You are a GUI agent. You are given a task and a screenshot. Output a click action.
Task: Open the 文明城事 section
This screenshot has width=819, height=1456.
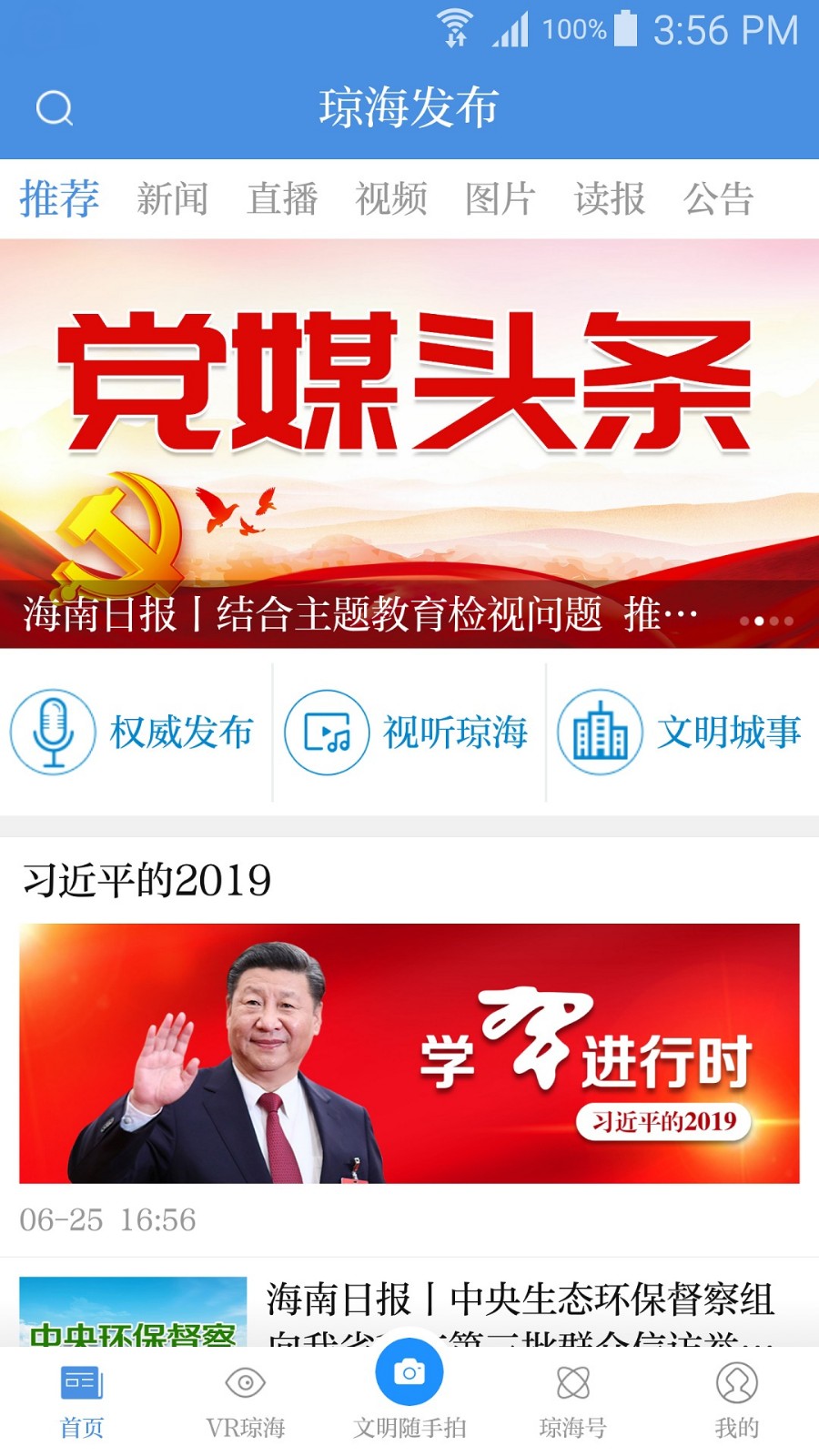click(x=682, y=733)
